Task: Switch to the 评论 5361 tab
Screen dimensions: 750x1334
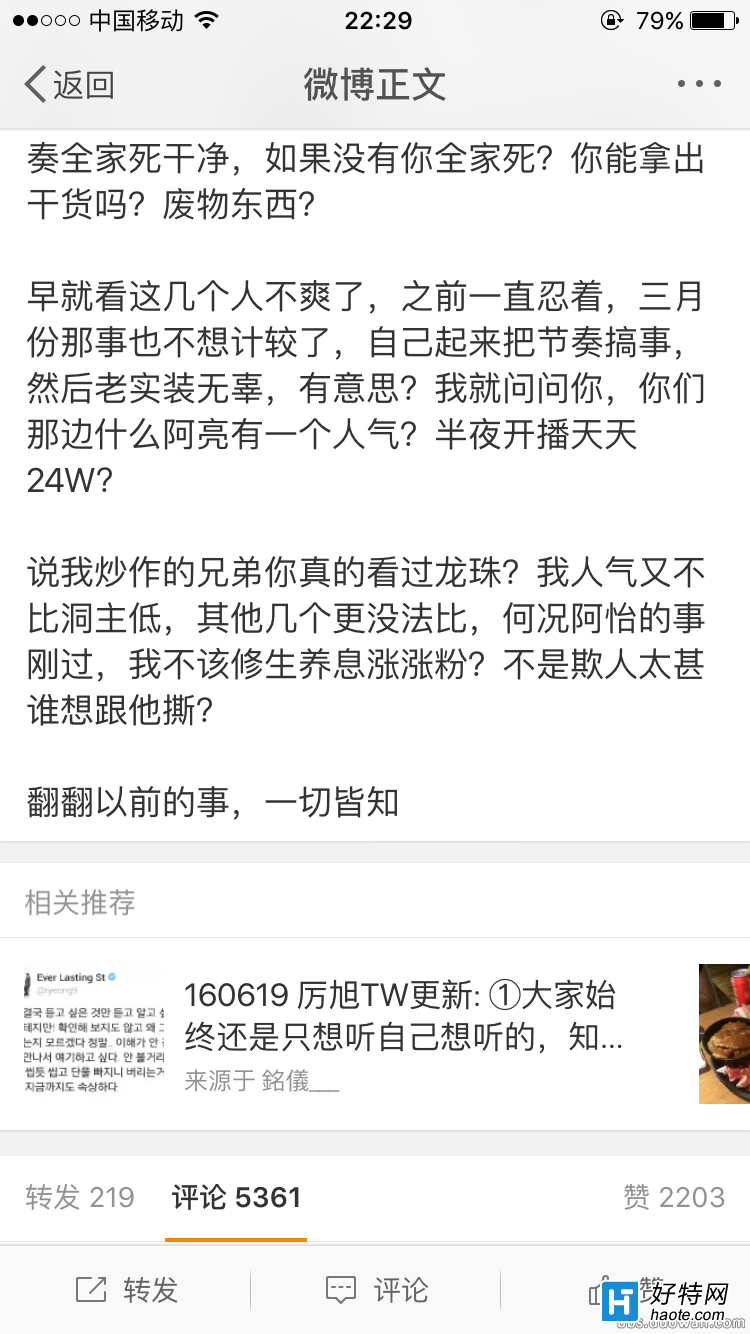Action: 236,1197
